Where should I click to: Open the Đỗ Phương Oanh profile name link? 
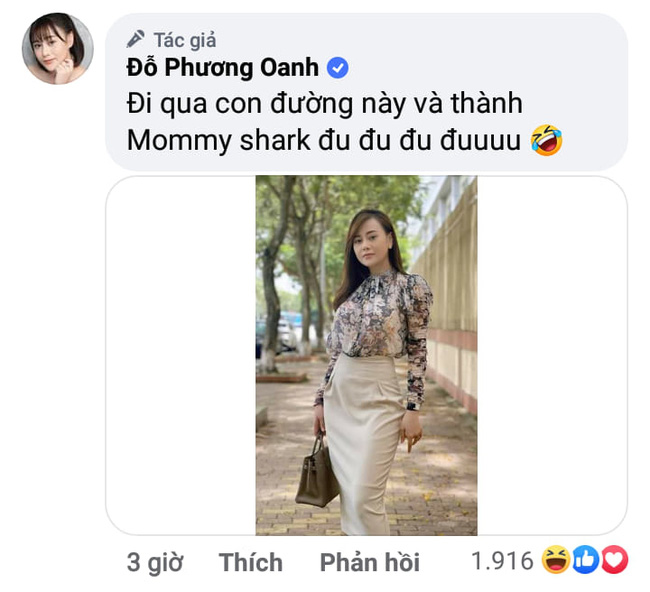[223, 68]
